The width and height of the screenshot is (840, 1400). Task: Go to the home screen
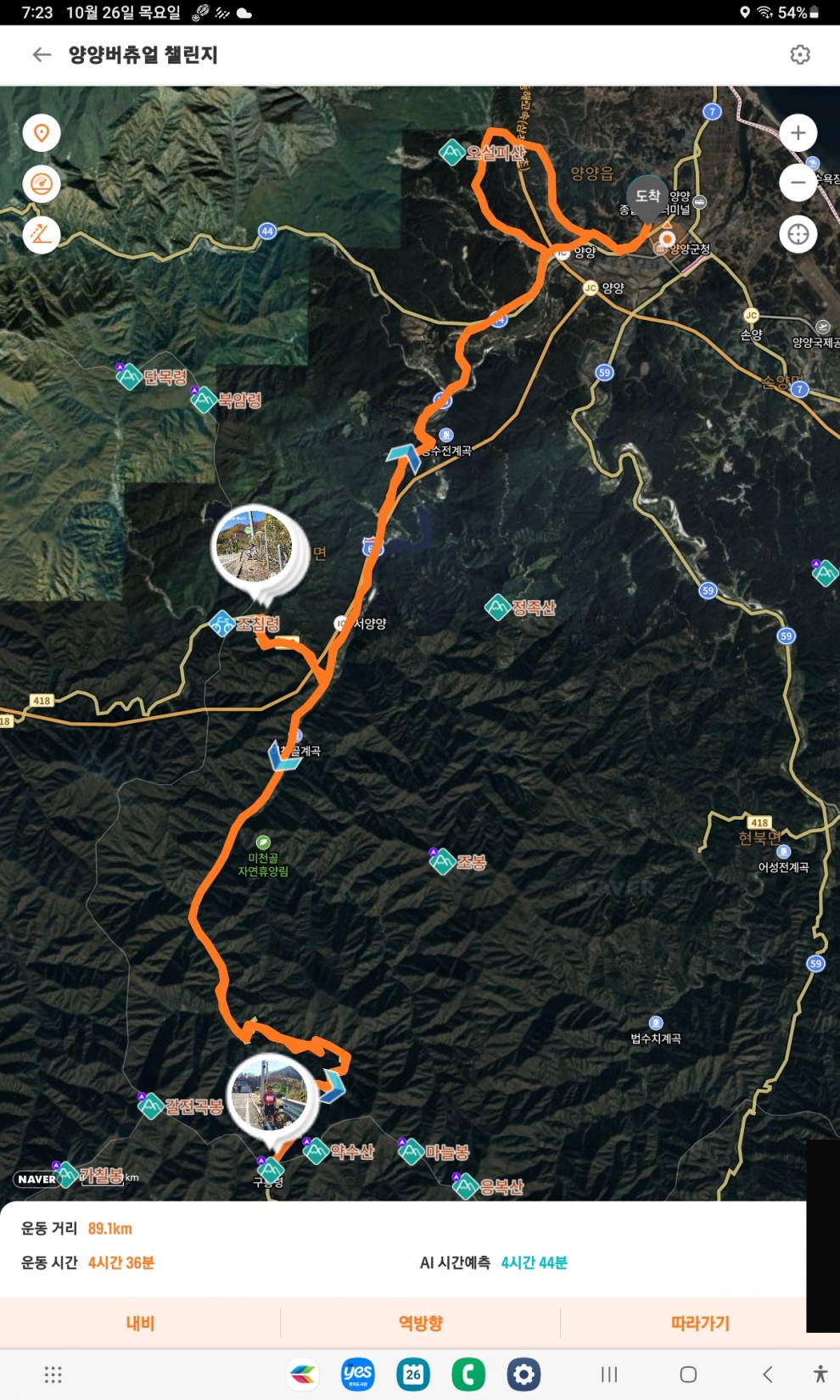coord(688,1375)
